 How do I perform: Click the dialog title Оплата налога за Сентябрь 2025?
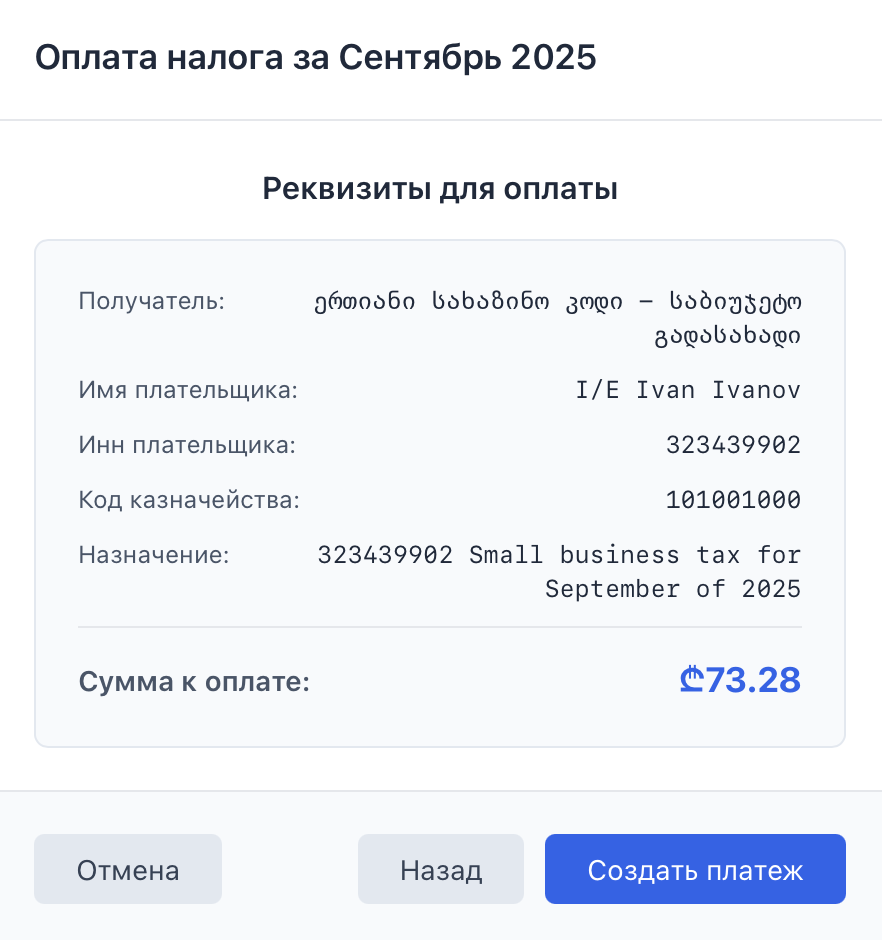pos(317,58)
